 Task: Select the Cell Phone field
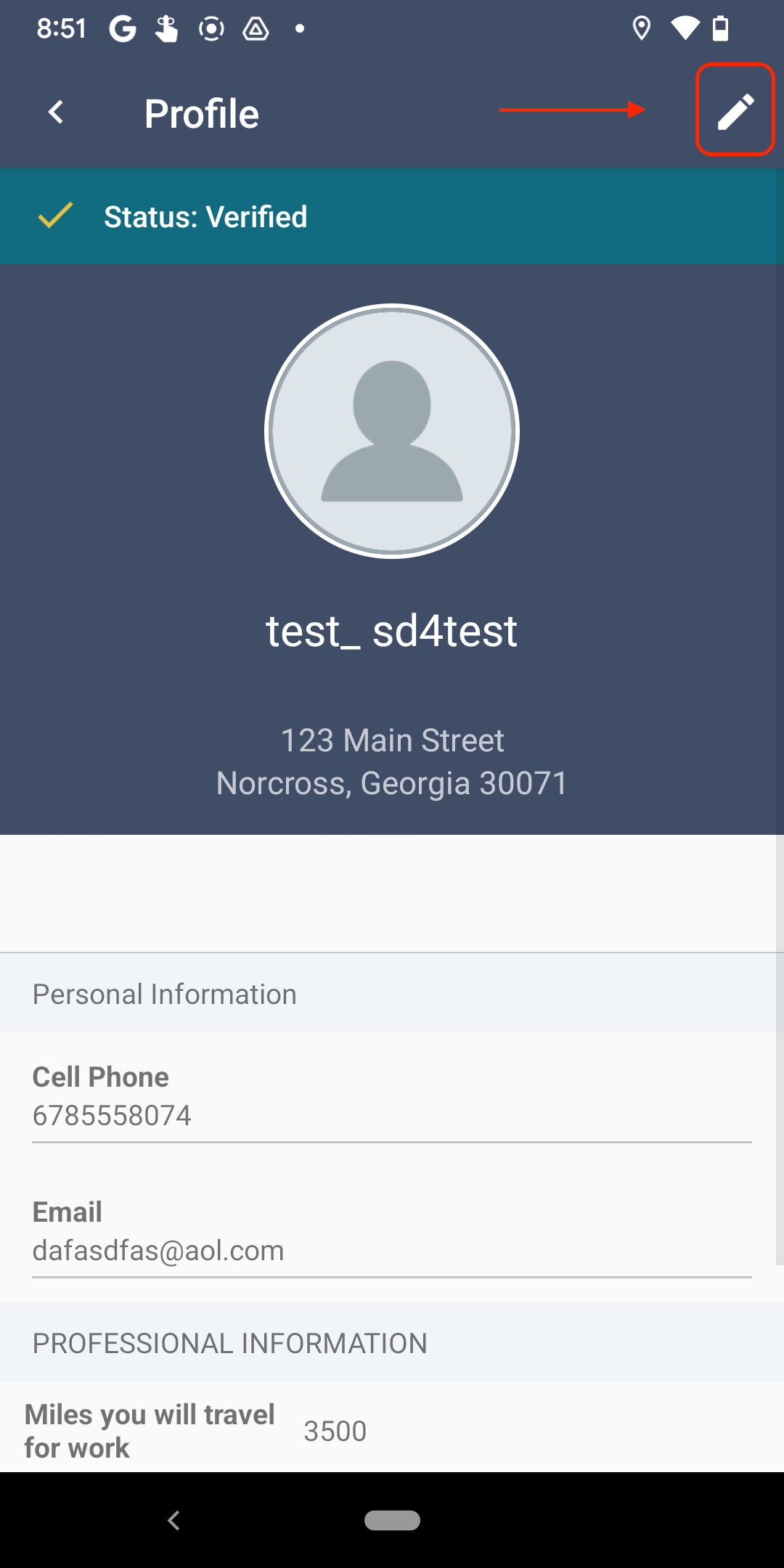[392, 1115]
